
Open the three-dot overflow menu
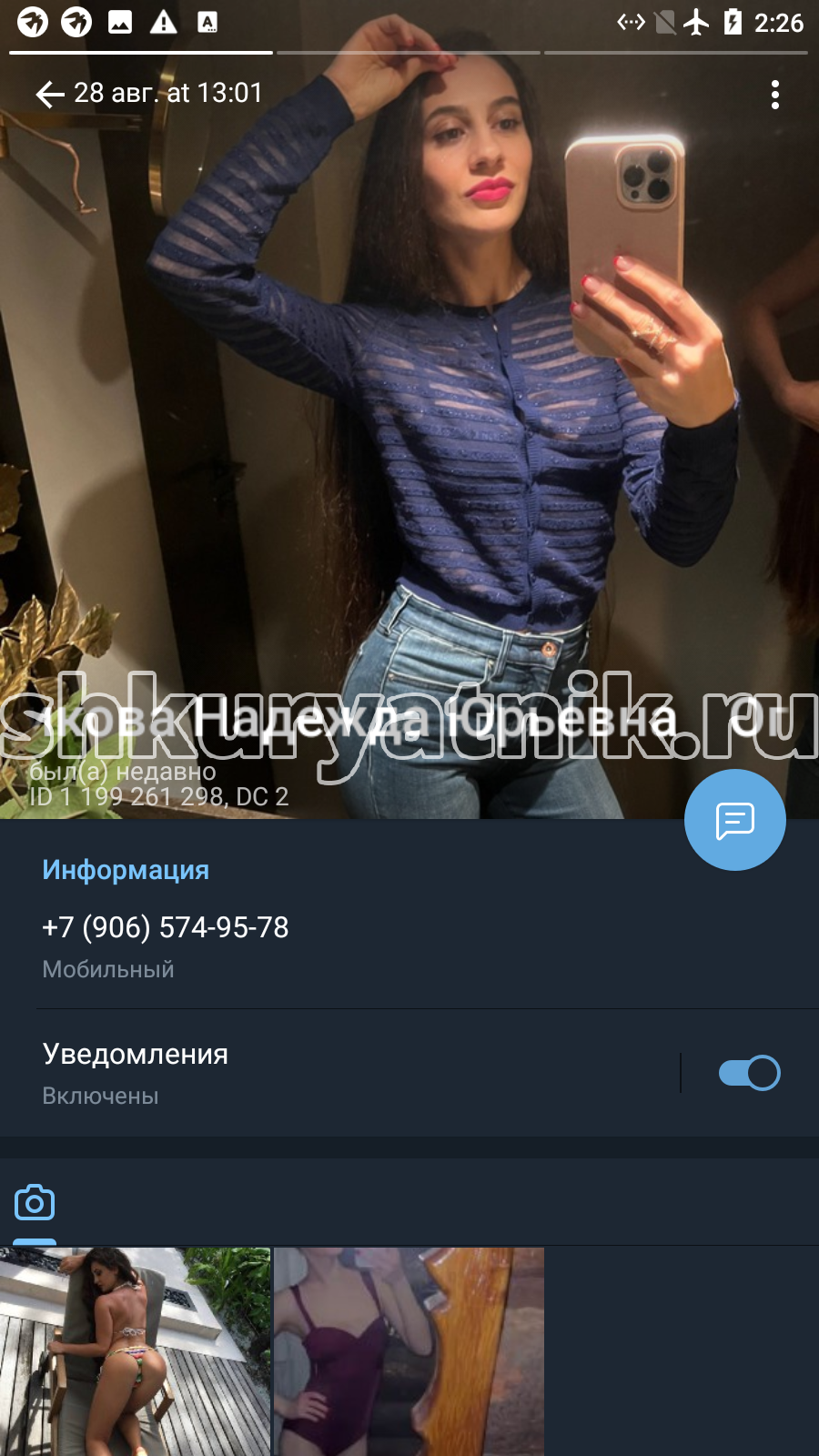[x=775, y=95]
